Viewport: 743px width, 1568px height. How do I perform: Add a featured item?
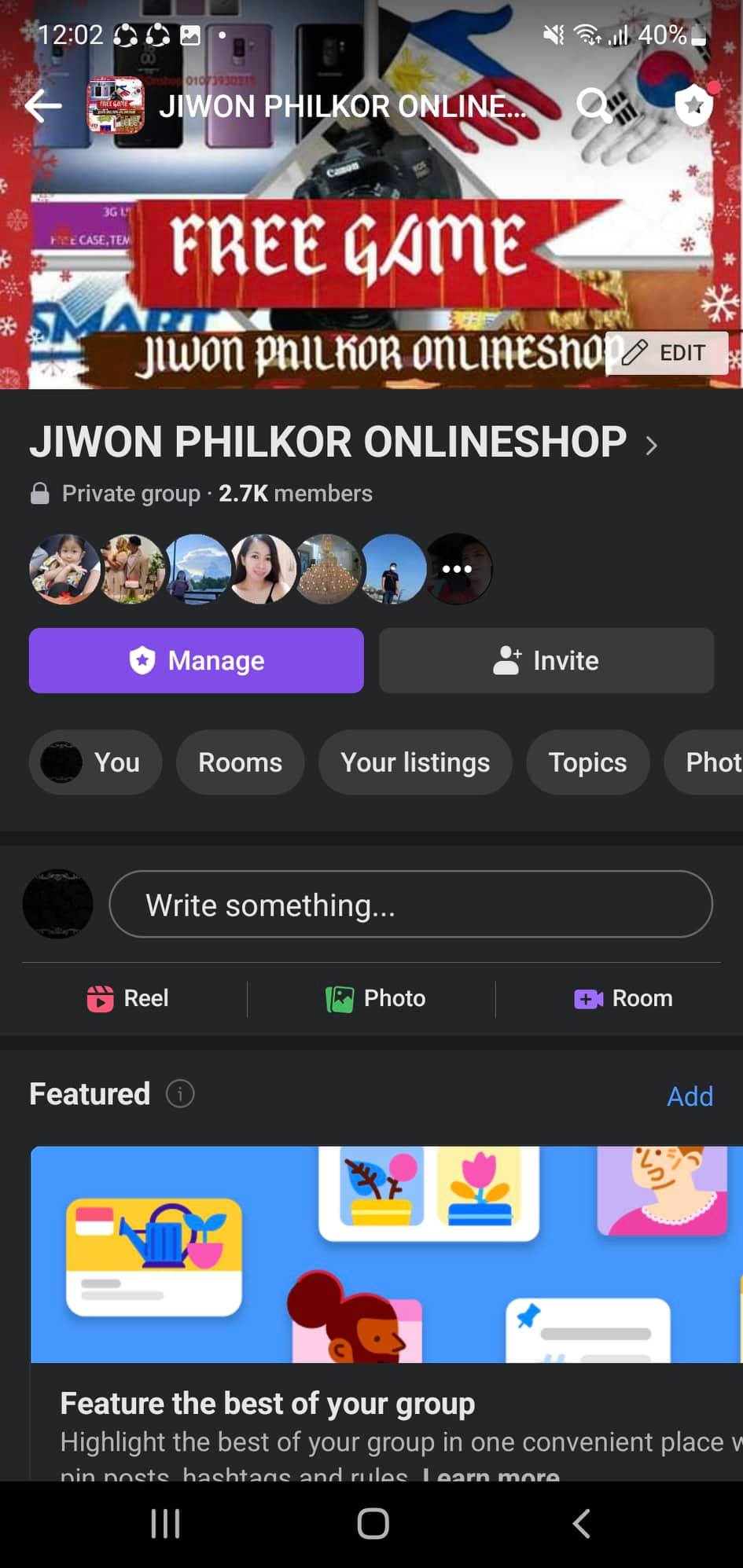coord(690,1096)
